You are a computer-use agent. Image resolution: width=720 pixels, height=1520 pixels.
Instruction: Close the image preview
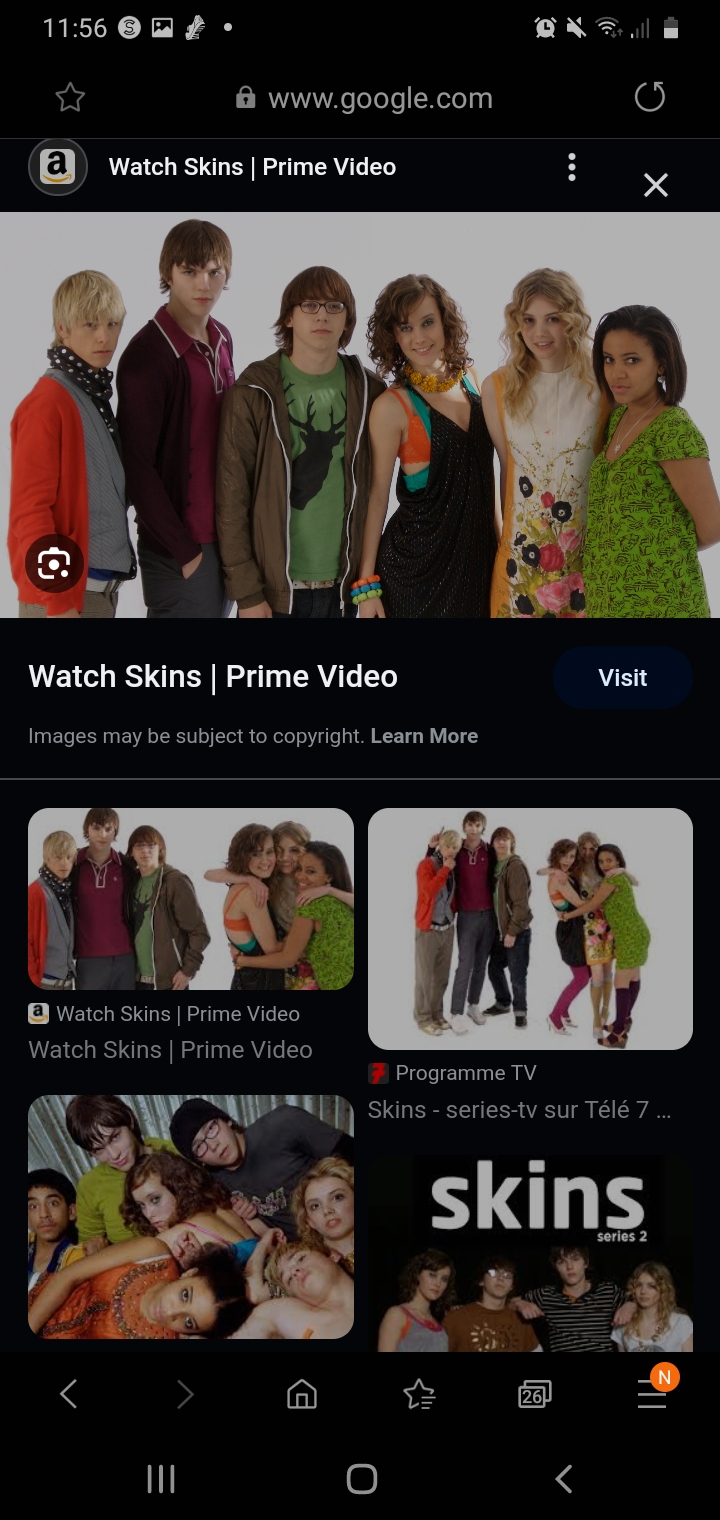pyautogui.click(x=656, y=185)
